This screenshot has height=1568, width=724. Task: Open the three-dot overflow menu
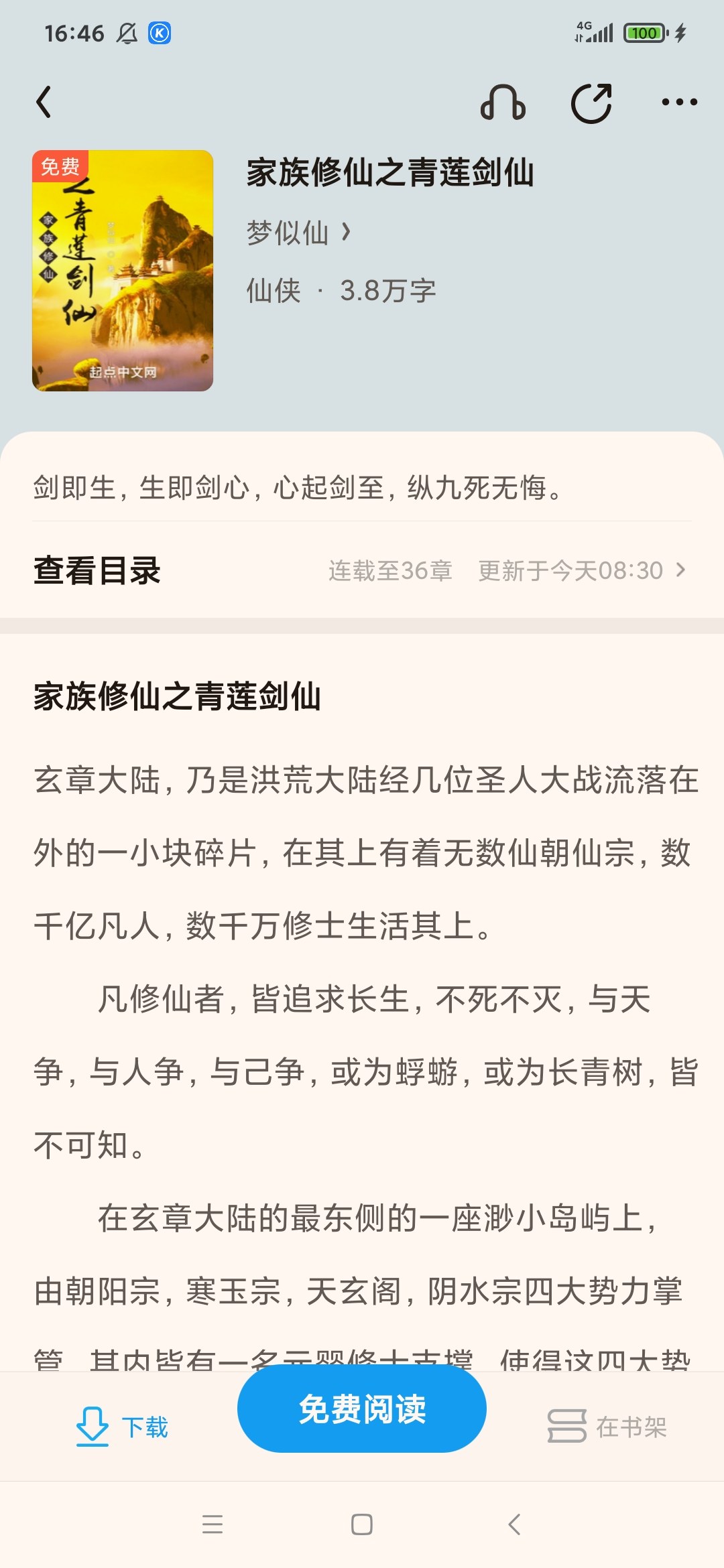click(679, 102)
